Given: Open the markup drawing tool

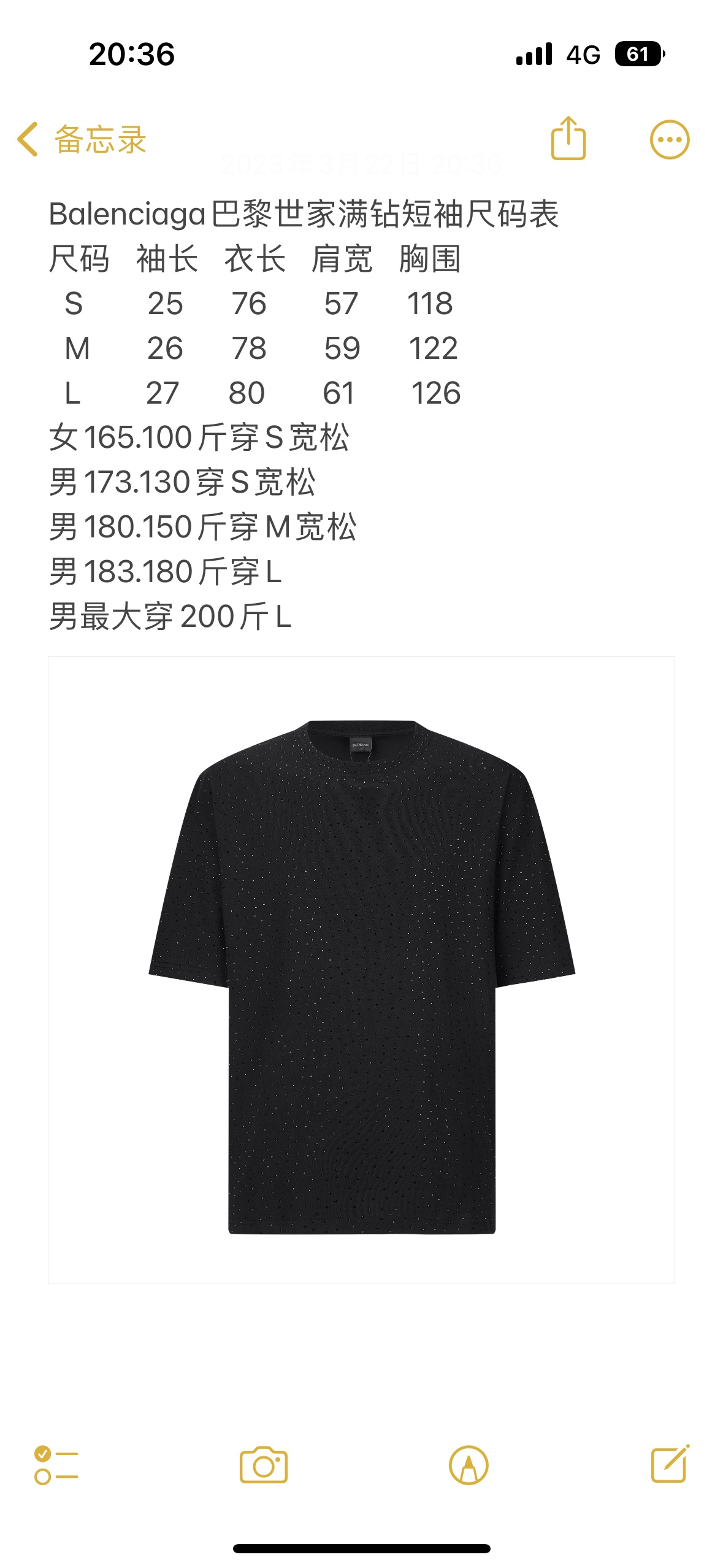Looking at the screenshot, I should pyautogui.click(x=469, y=1465).
